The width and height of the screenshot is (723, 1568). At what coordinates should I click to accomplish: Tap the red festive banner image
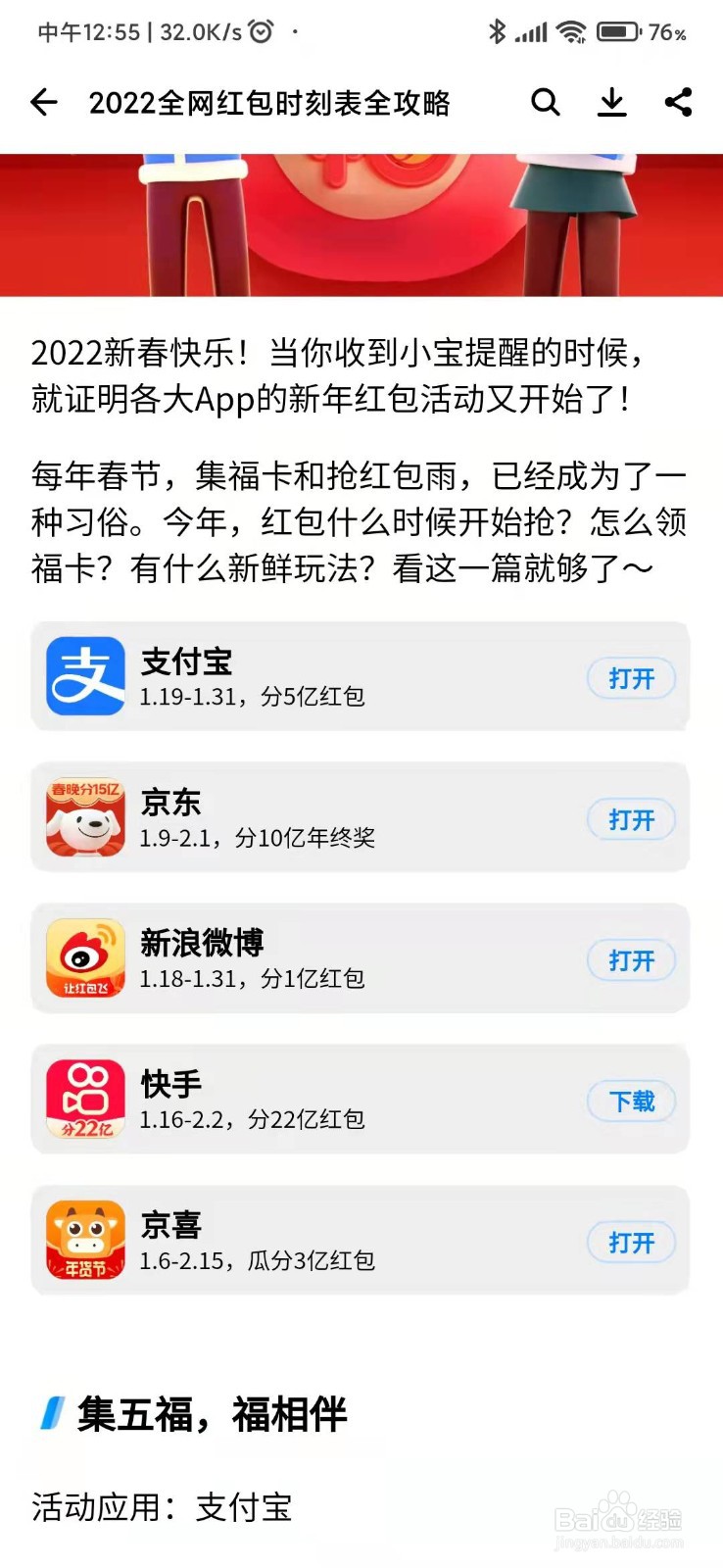[361, 220]
